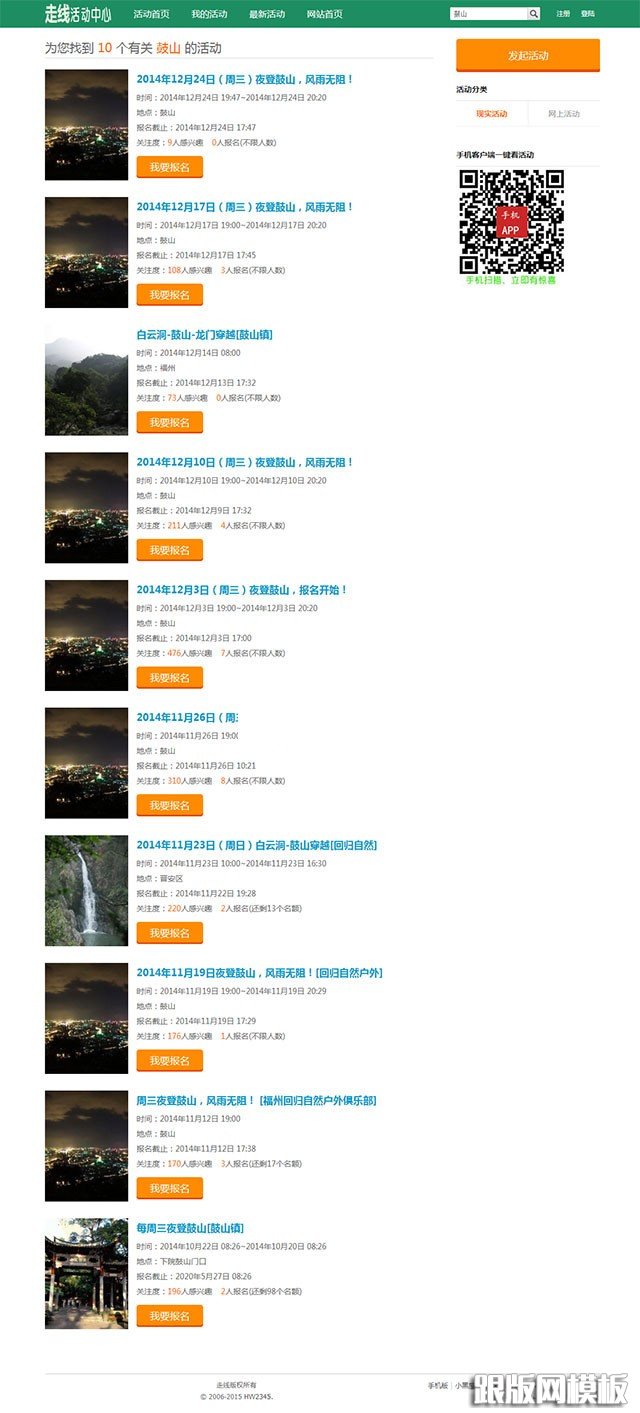This screenshot has height=1413, width=640.
Task: Go to 我的活动 in the top menu
Action: [209, 14]
